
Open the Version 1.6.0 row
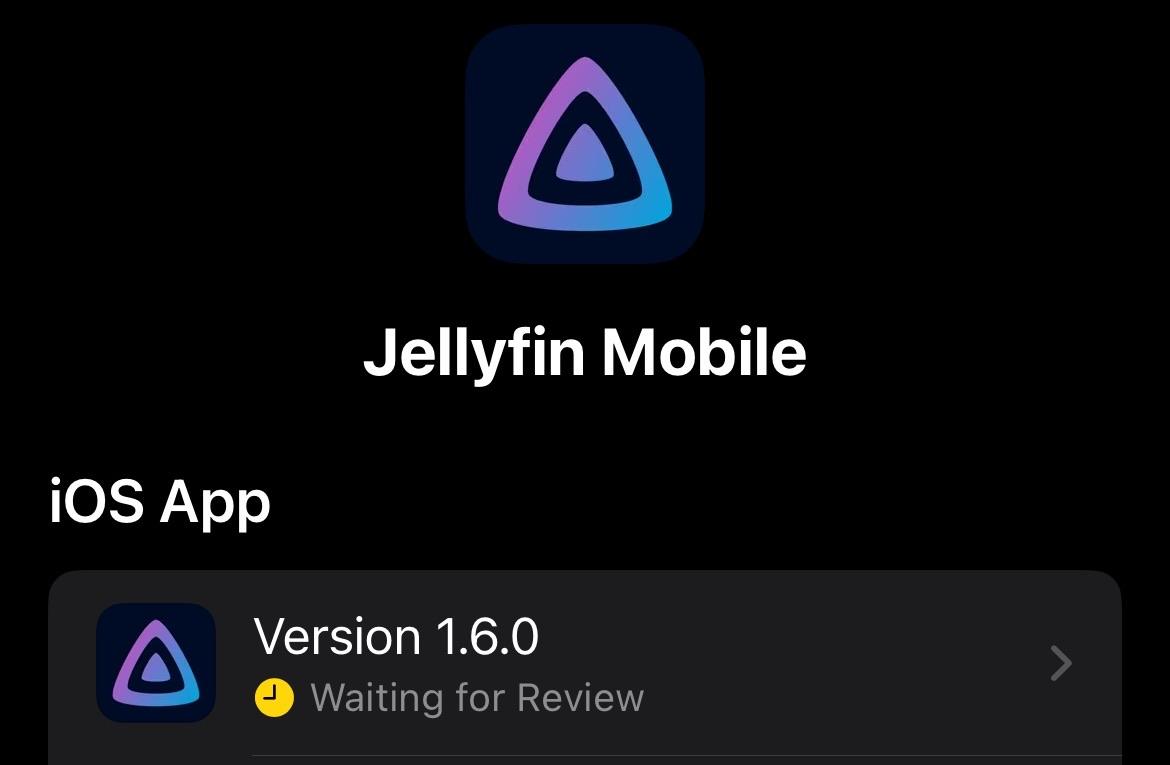click(x=585, y=663)
